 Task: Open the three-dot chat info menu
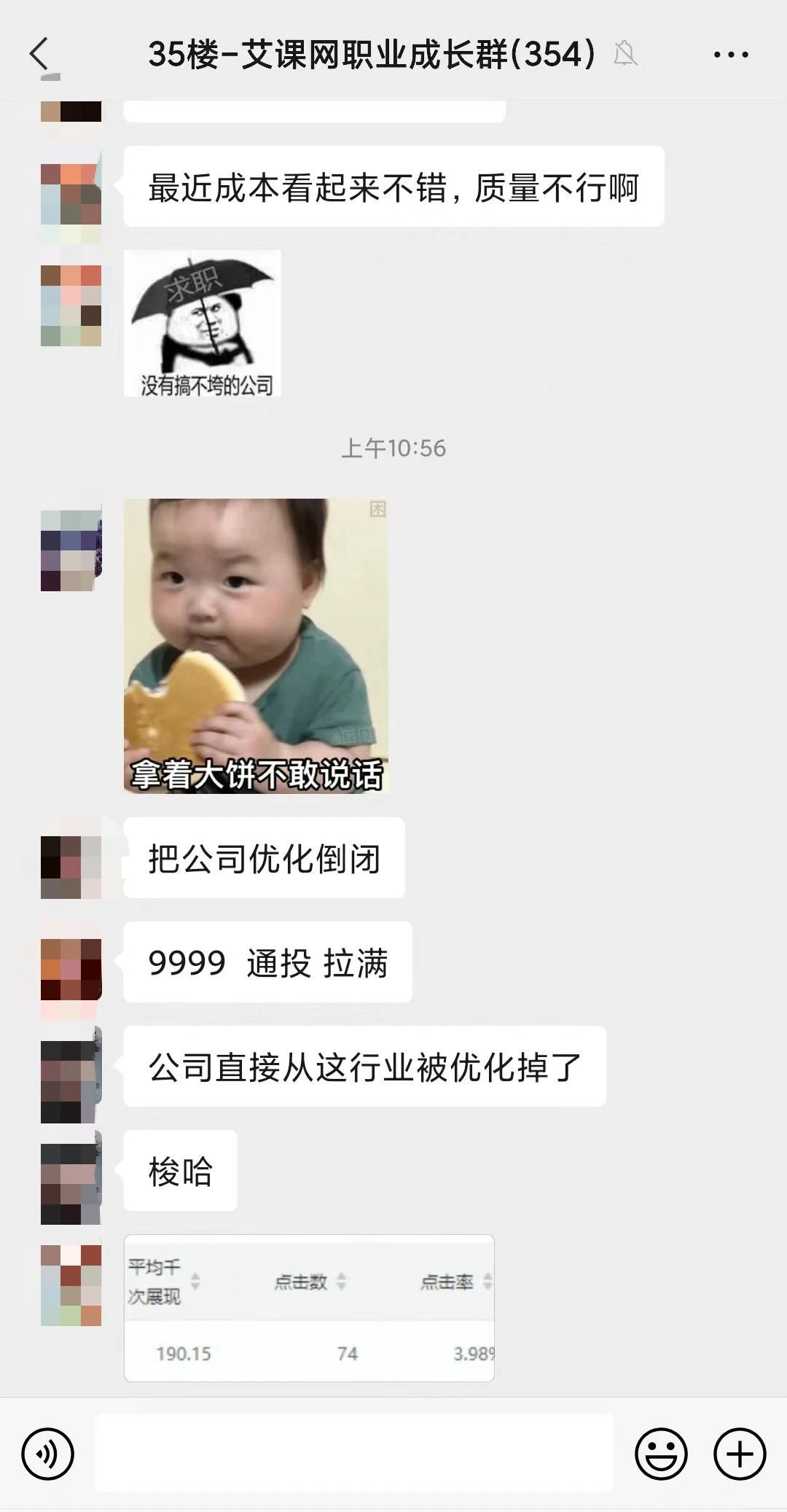tap(730, 55)
